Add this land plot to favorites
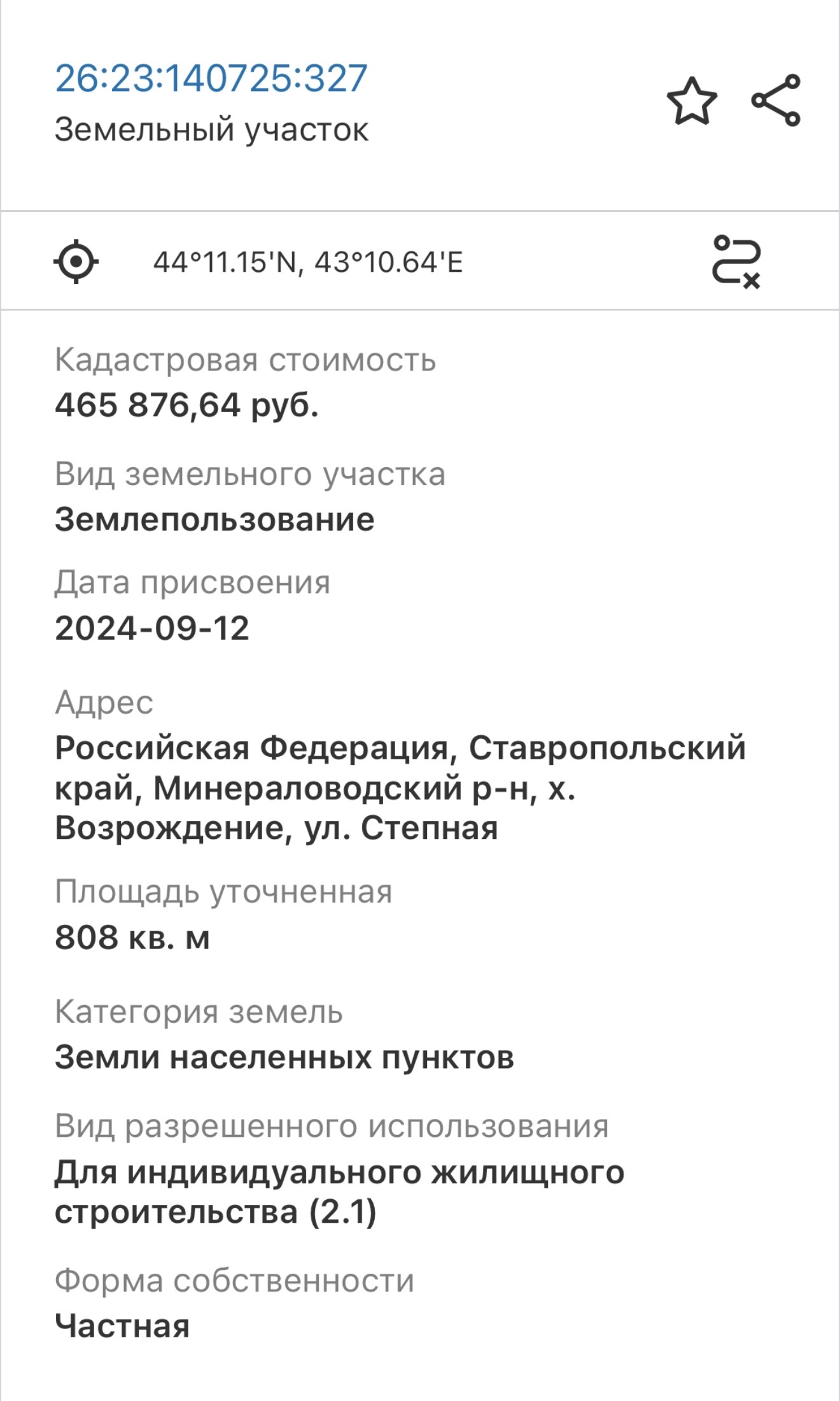 [692, 101]
